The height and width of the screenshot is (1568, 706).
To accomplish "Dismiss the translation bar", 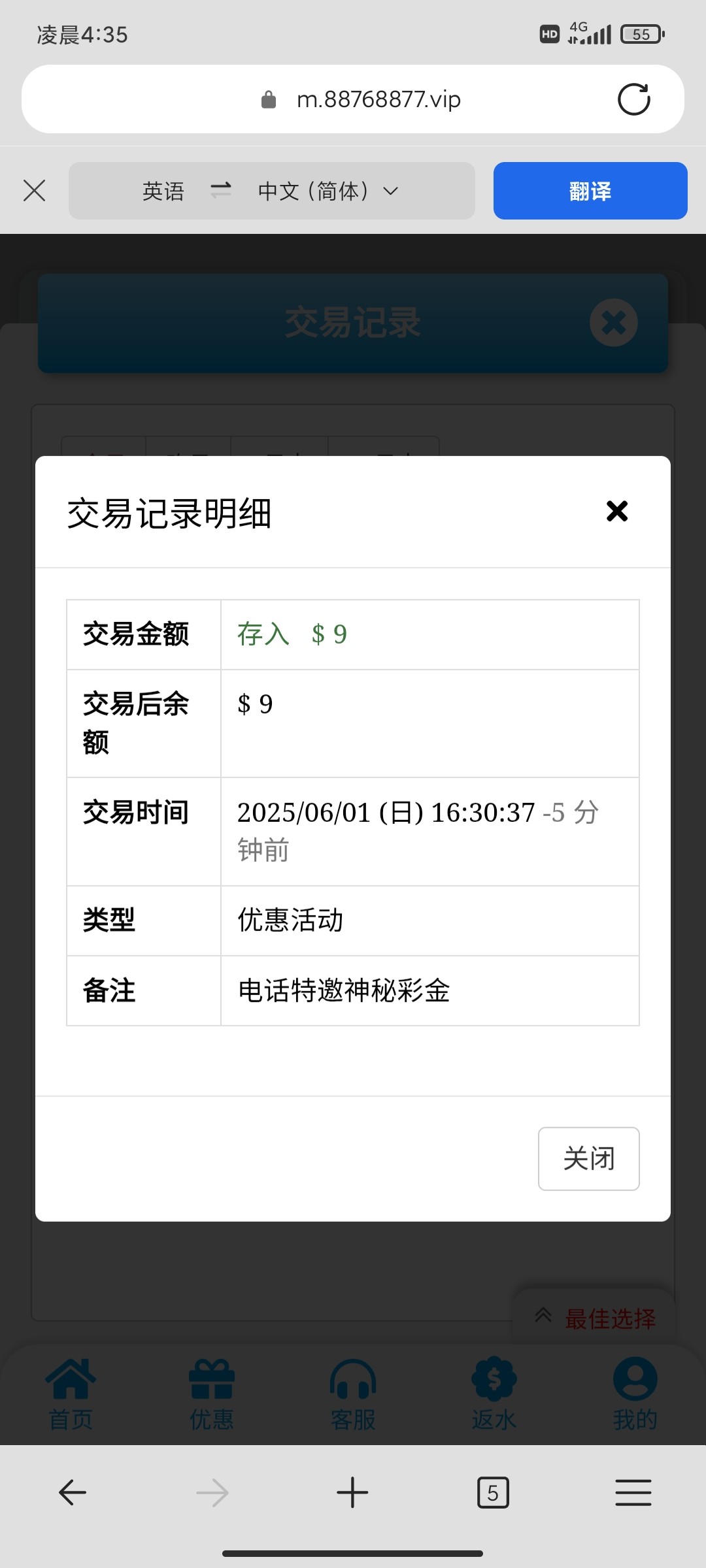I will [34, 191].
